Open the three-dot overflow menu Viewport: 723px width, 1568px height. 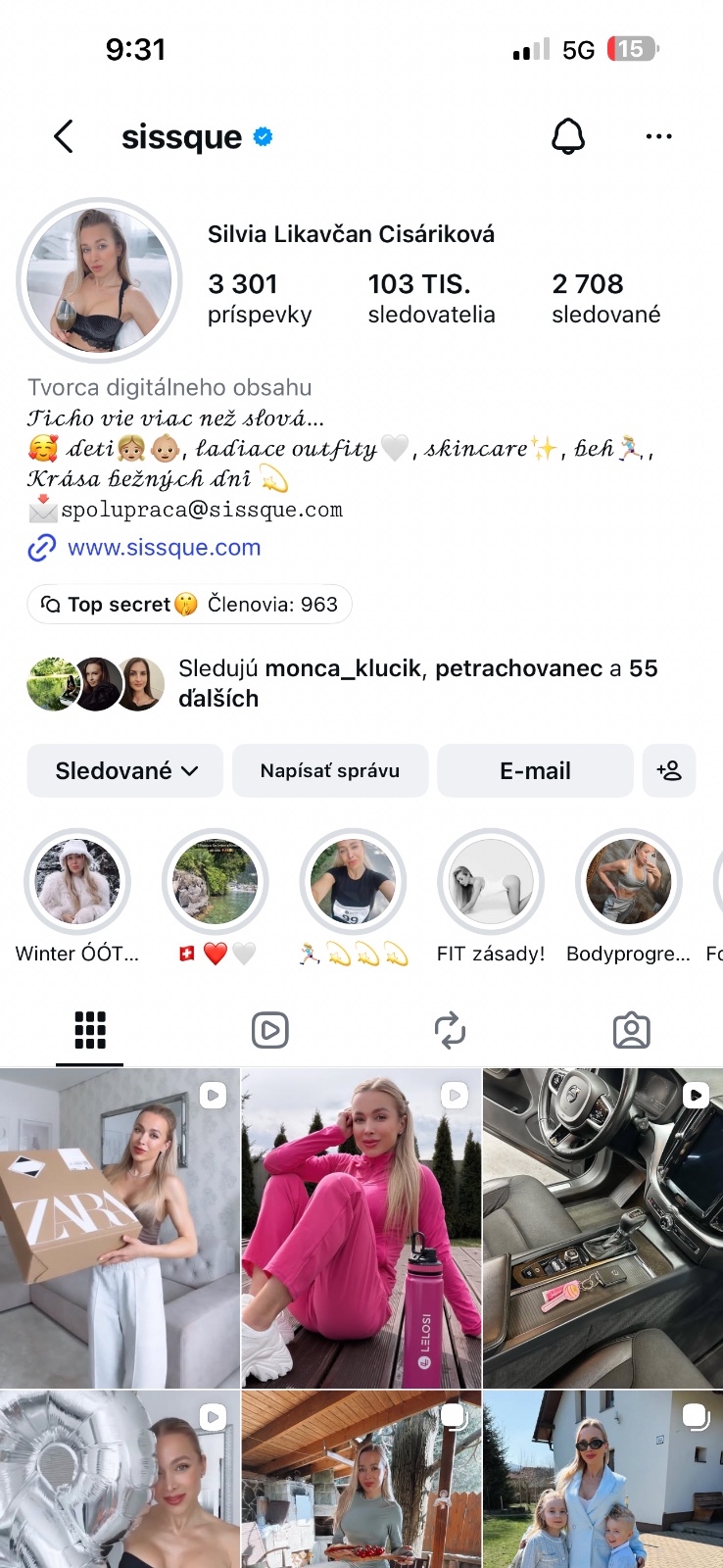pos(659,137)
